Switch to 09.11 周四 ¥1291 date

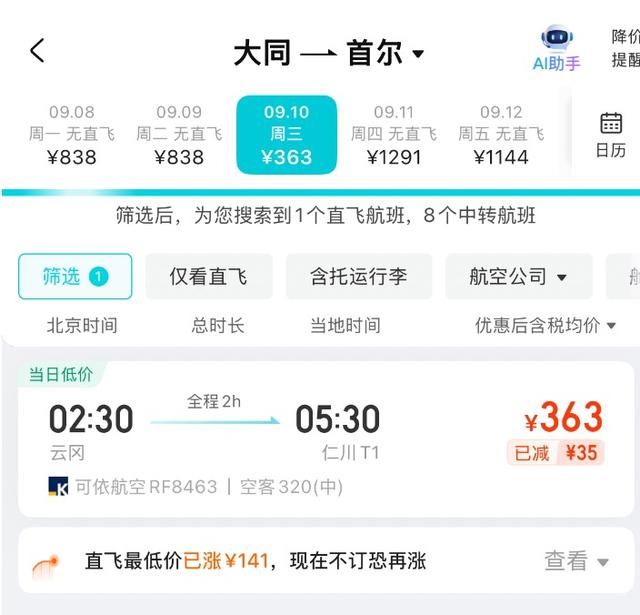click(x=394, y=135)
